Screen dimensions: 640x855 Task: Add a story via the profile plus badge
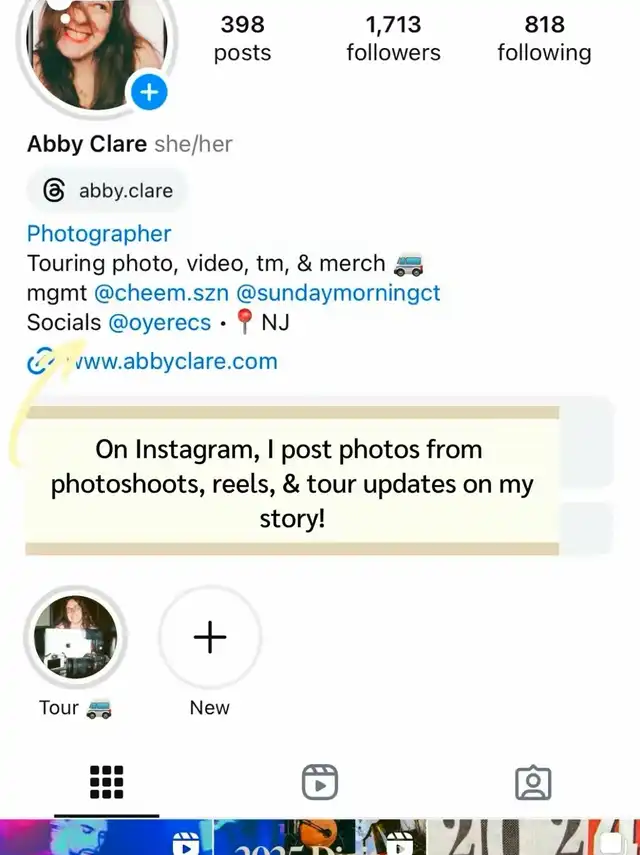tap(148, 94)
